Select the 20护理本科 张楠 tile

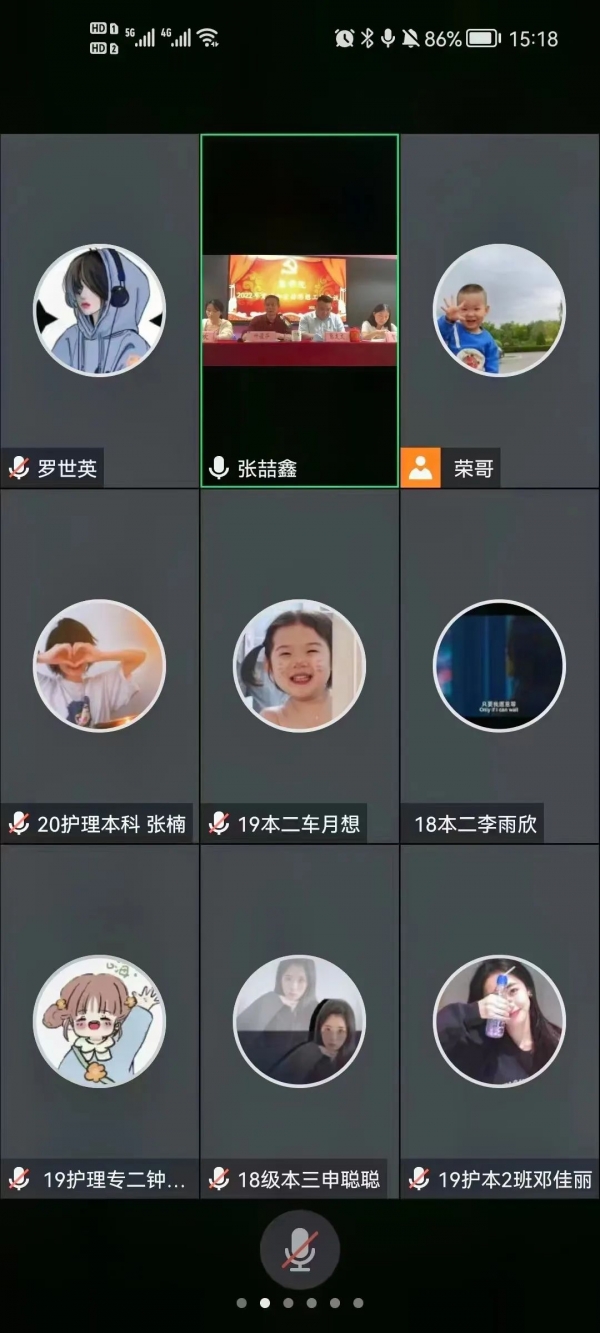pos(99,666)
